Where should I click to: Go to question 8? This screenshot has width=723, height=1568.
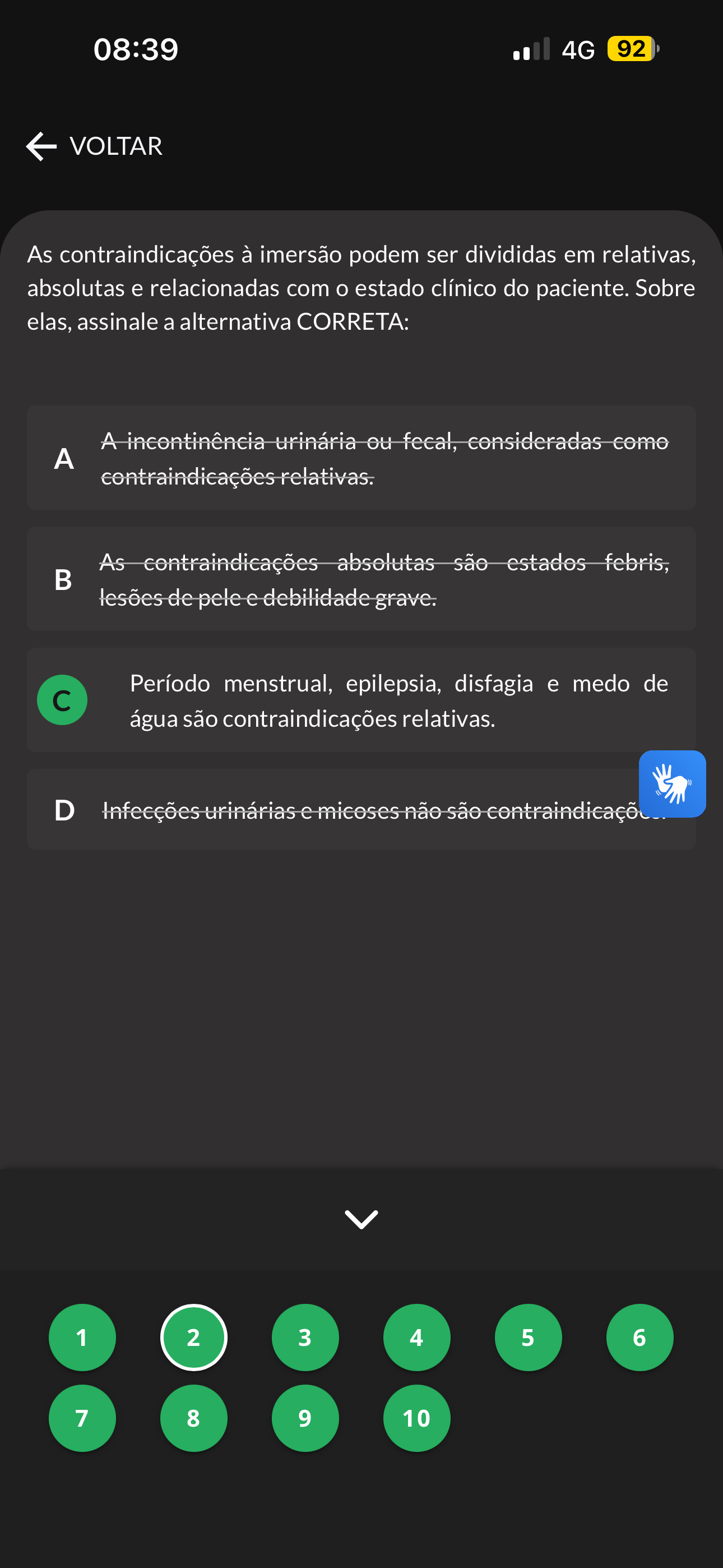click(193, 1418)
